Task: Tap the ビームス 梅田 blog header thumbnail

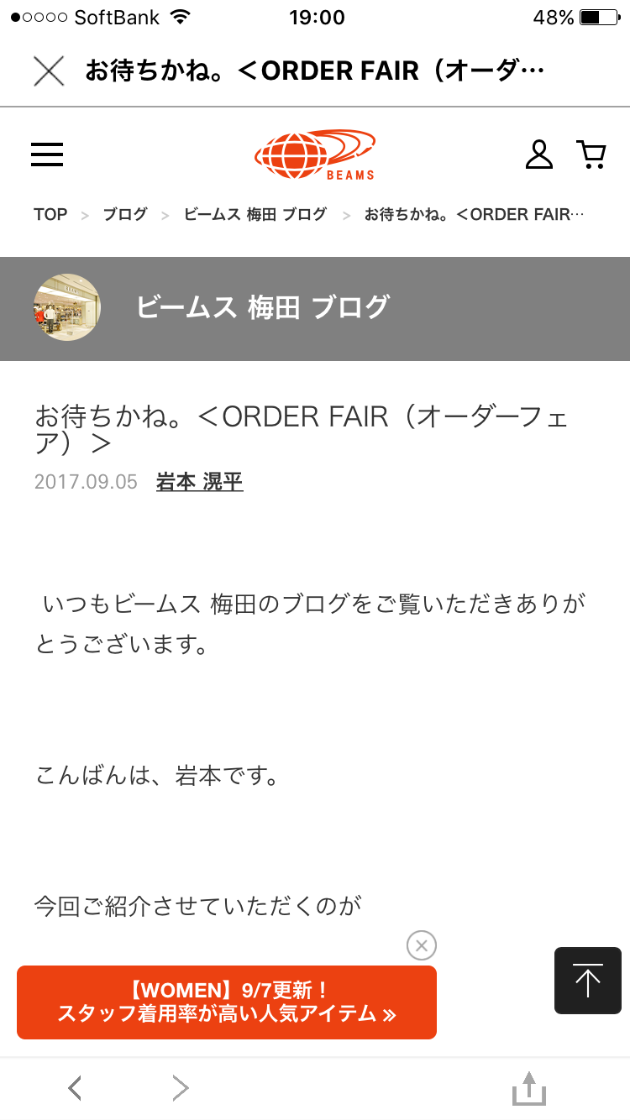Action: point(67,307)
